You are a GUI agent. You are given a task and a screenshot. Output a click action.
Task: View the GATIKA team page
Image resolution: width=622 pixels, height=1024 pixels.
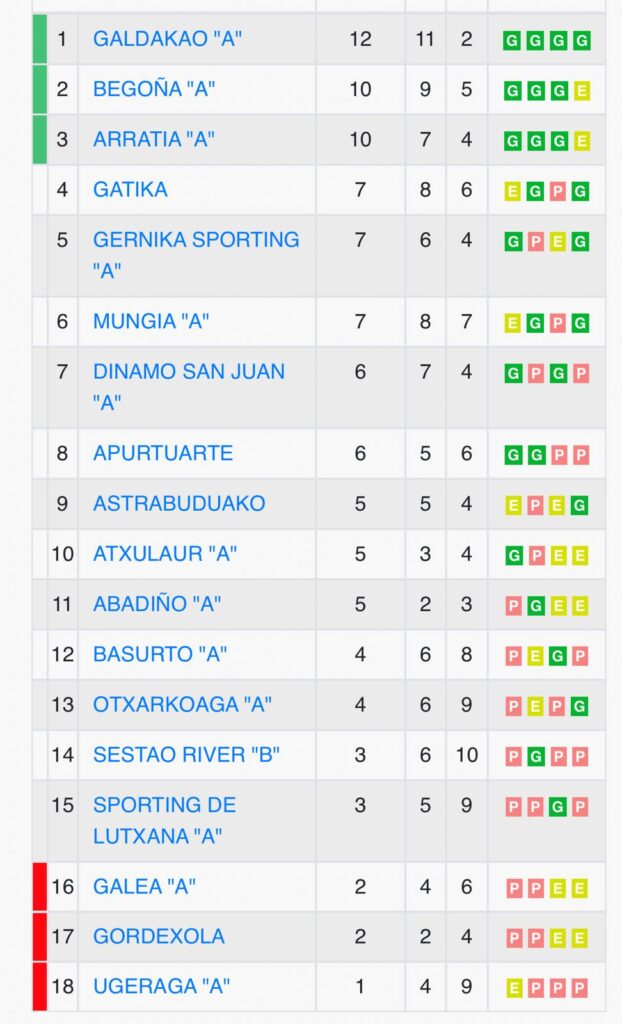pos(130,189)
